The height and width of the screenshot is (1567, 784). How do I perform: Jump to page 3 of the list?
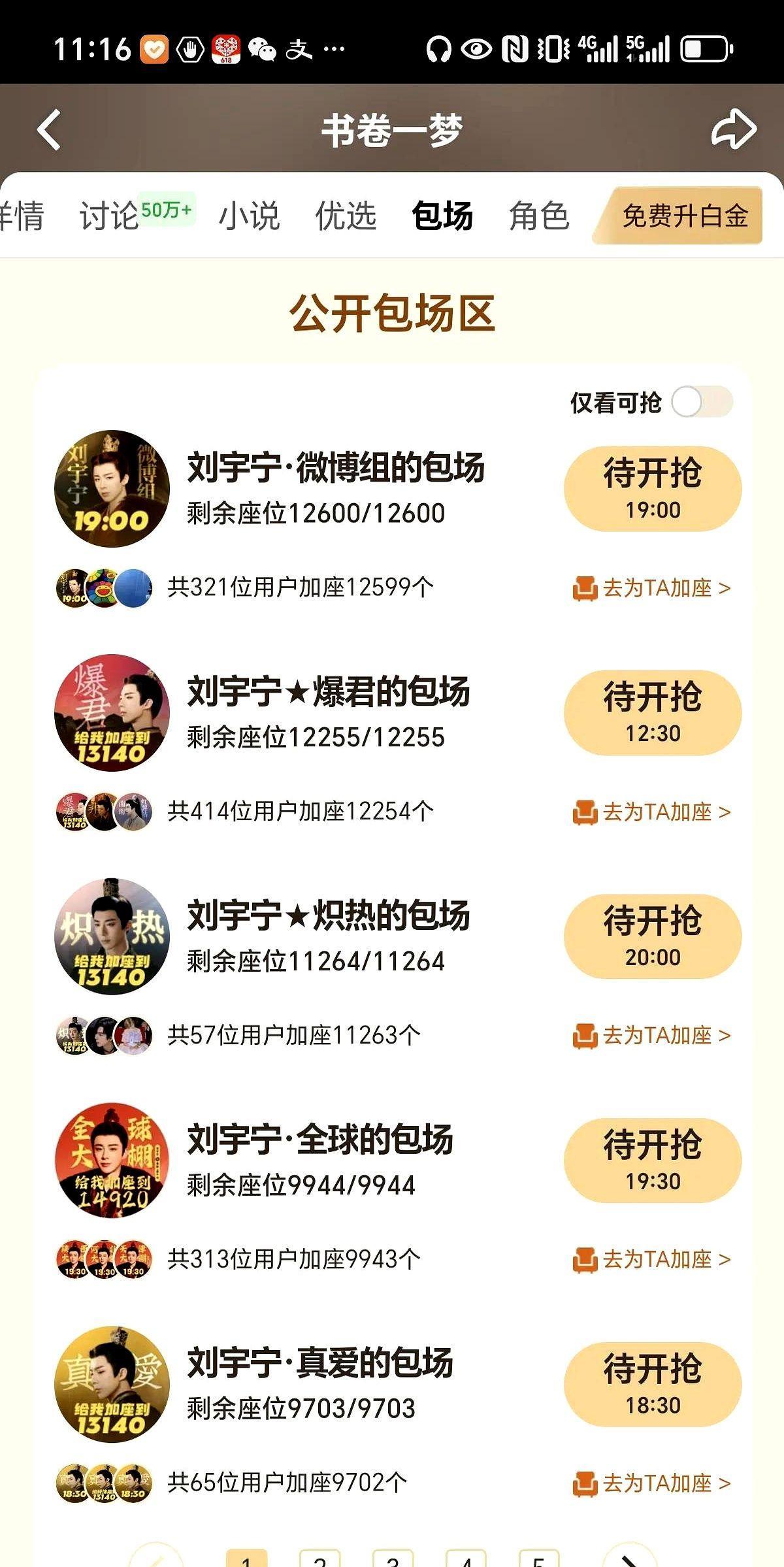[x=393, y=1558]
